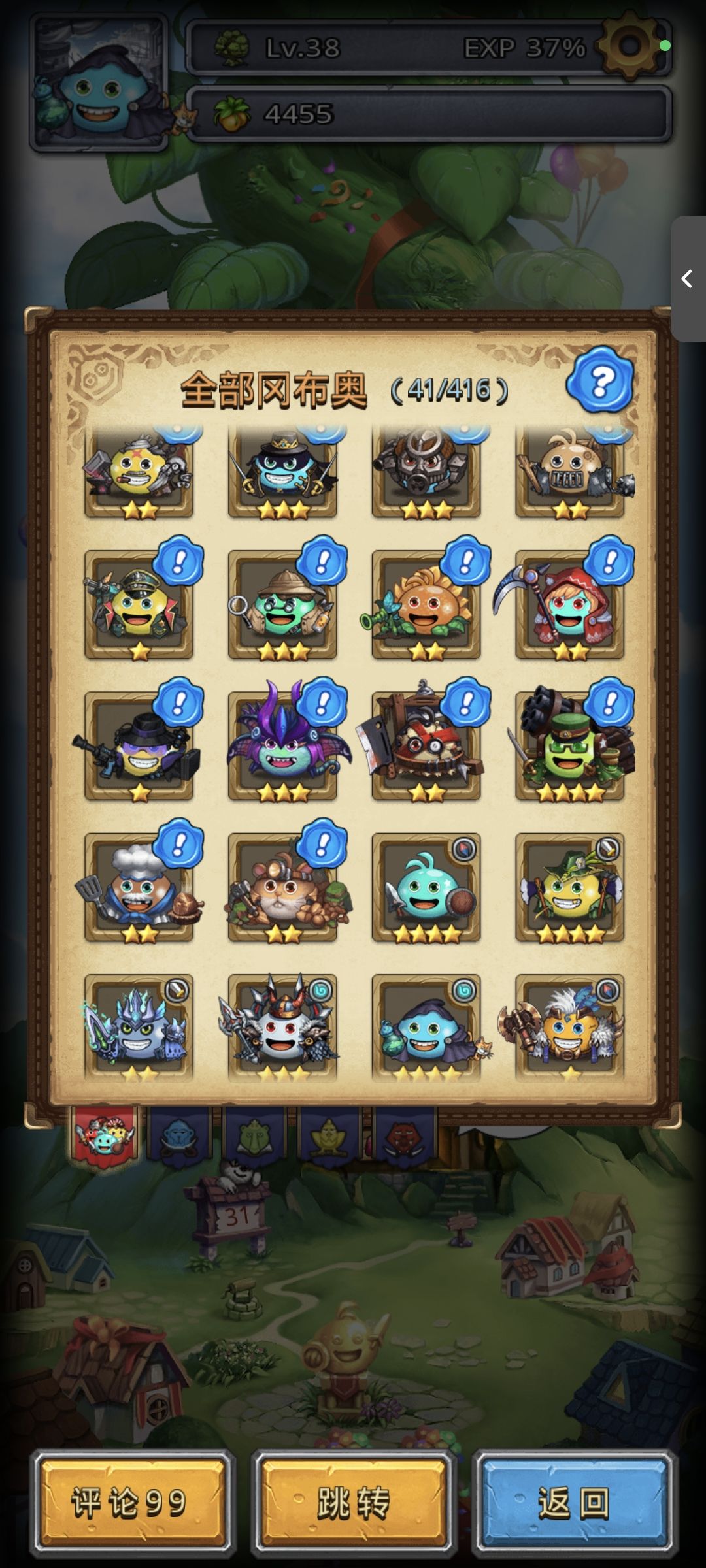The width and height of the screenshot is (706, 1568).
Task: Select the ice crystal crowned gumball
Action: [139, 1027]
